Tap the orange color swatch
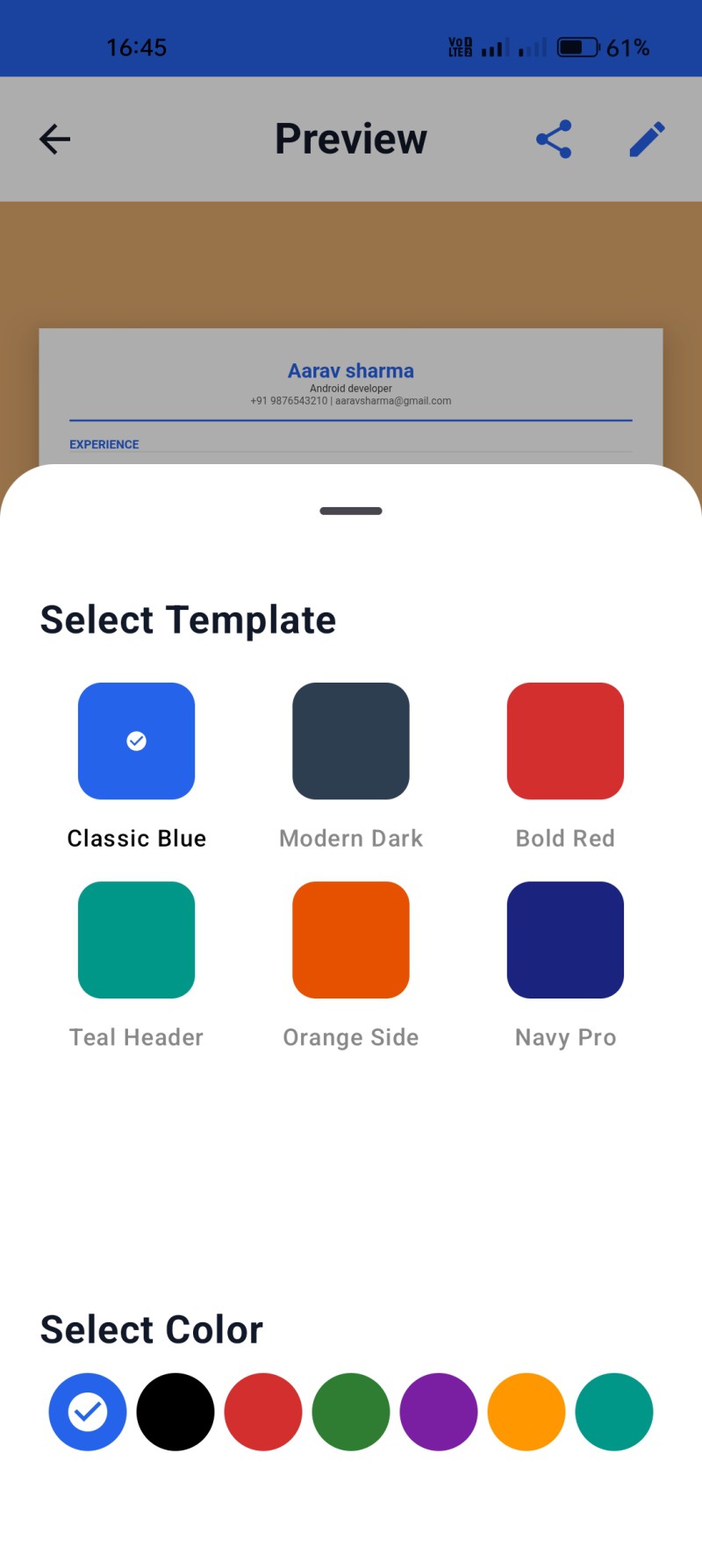702x1568 pixels. [526, 1412]
